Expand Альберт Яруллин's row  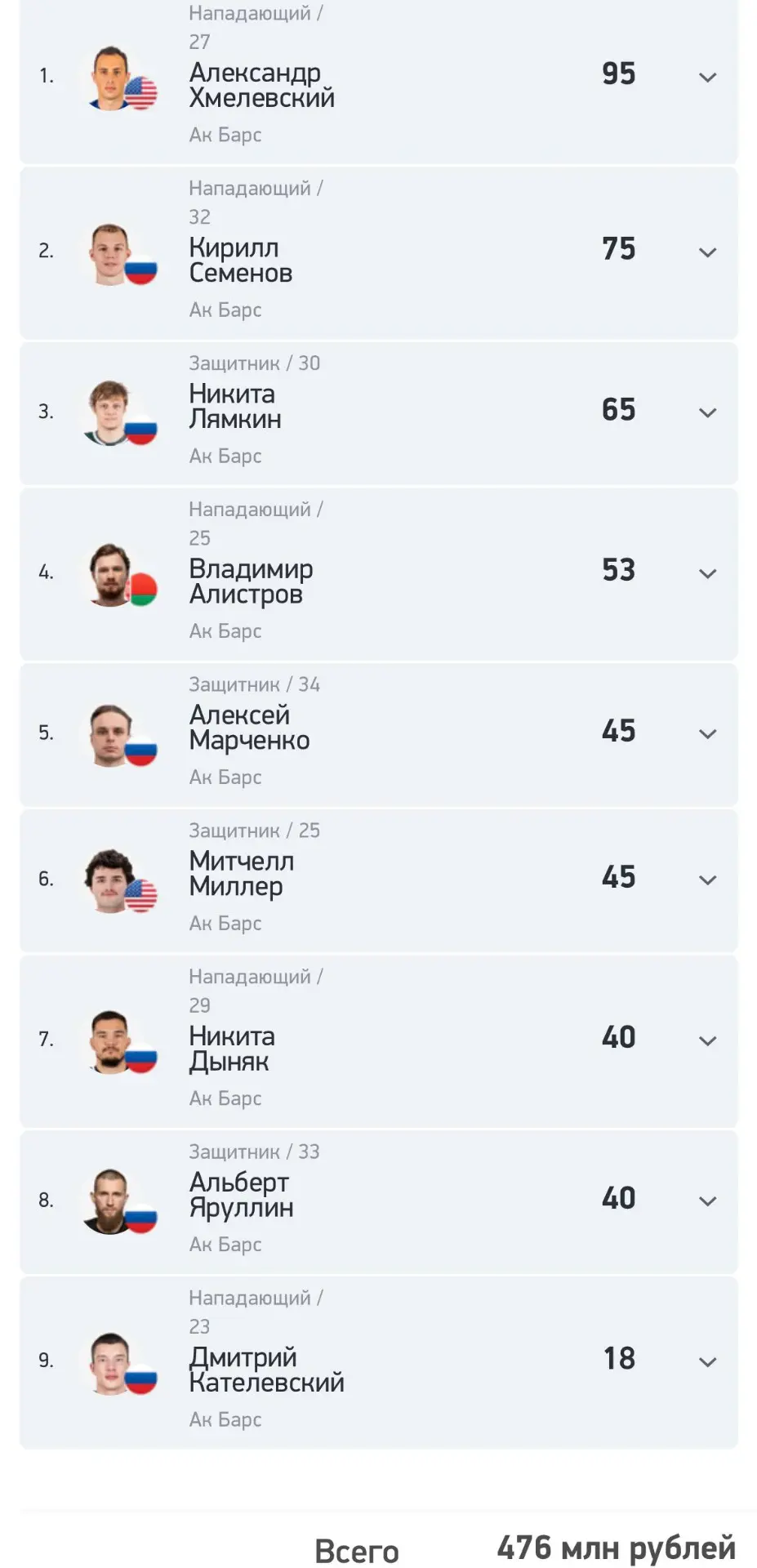(707, 1201)
